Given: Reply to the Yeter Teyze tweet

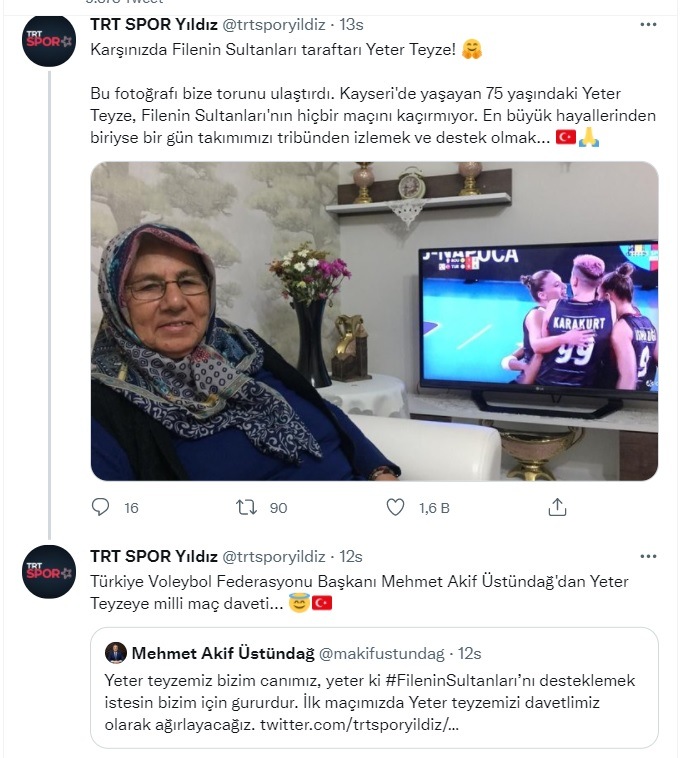Looking at the screenshot, I should click(x=100, y=508).
